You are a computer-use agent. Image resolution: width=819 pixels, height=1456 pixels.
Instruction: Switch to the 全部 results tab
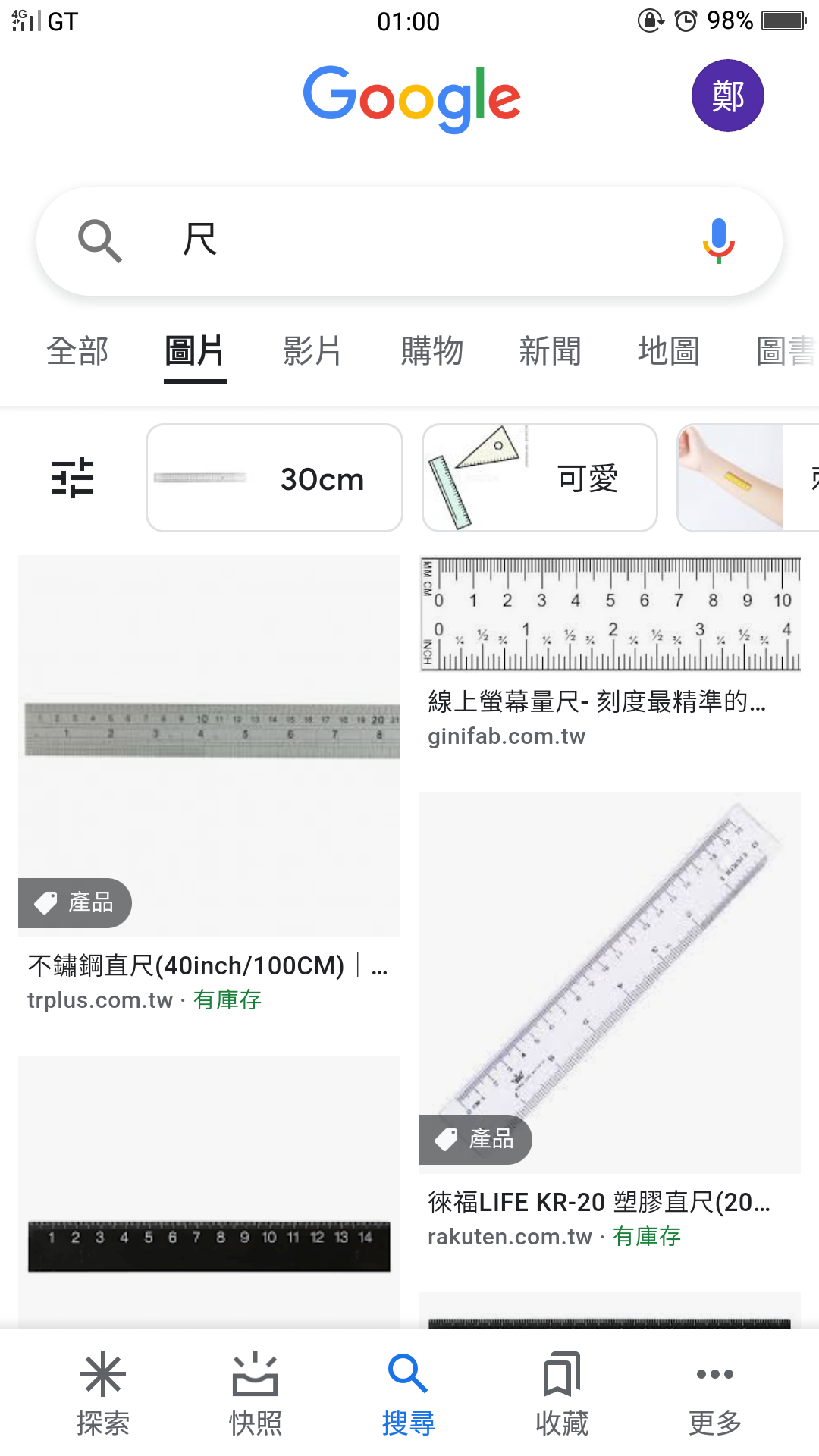pos(77,352)
